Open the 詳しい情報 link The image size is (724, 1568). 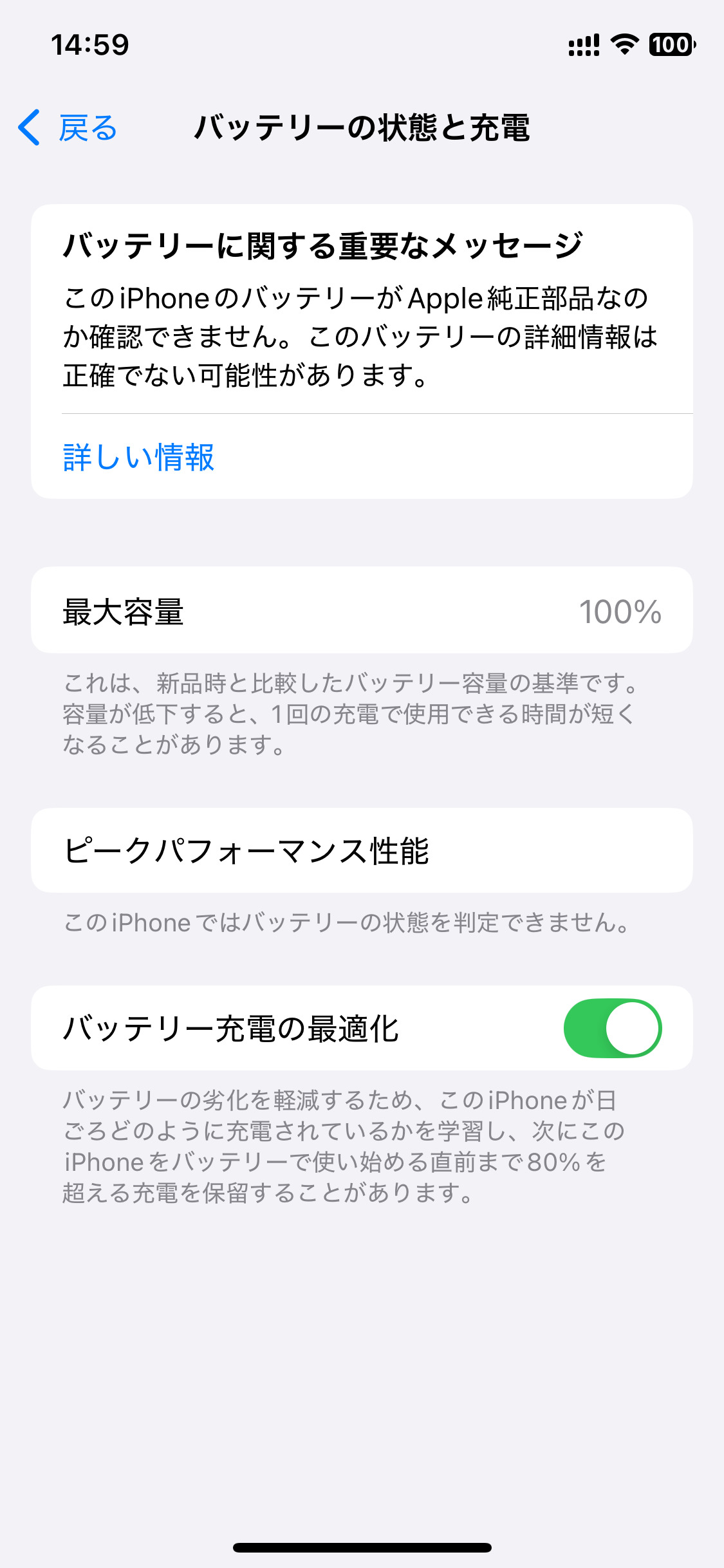point(138,457)
